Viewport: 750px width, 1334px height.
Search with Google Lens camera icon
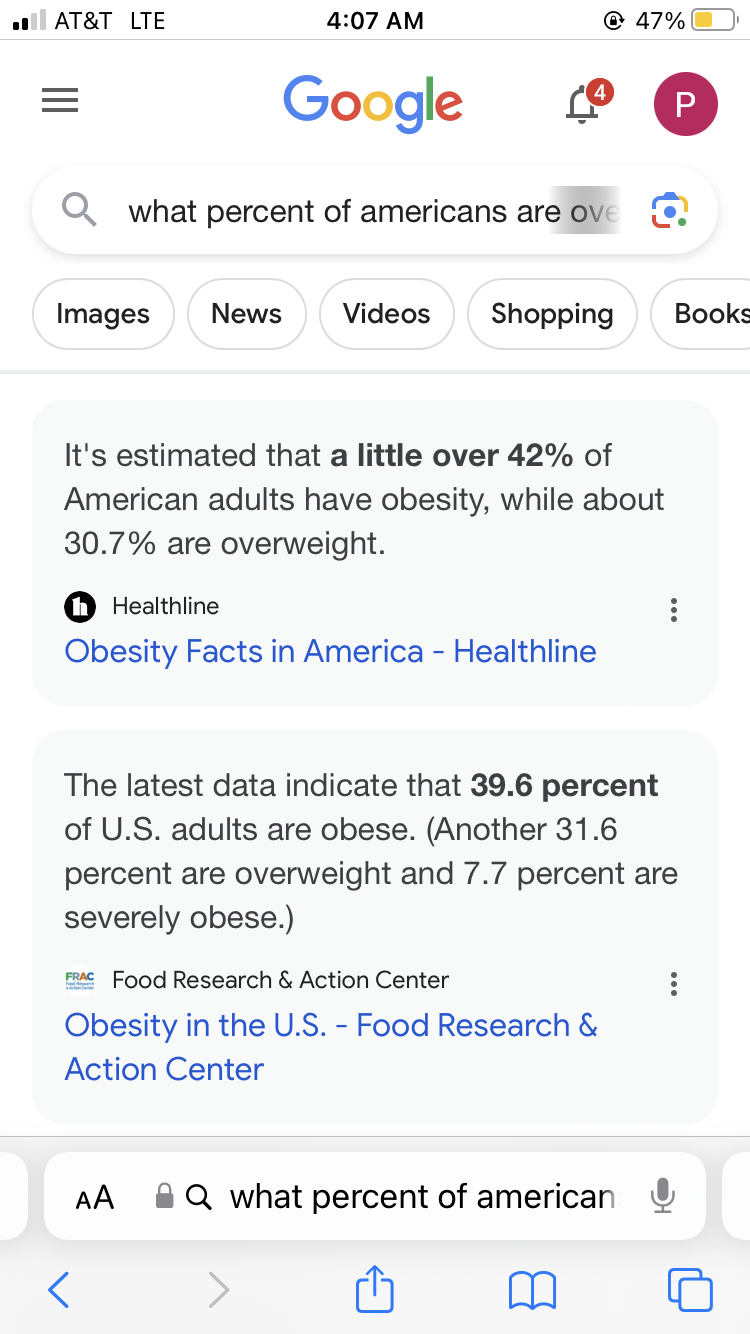(x=669, y=210)
